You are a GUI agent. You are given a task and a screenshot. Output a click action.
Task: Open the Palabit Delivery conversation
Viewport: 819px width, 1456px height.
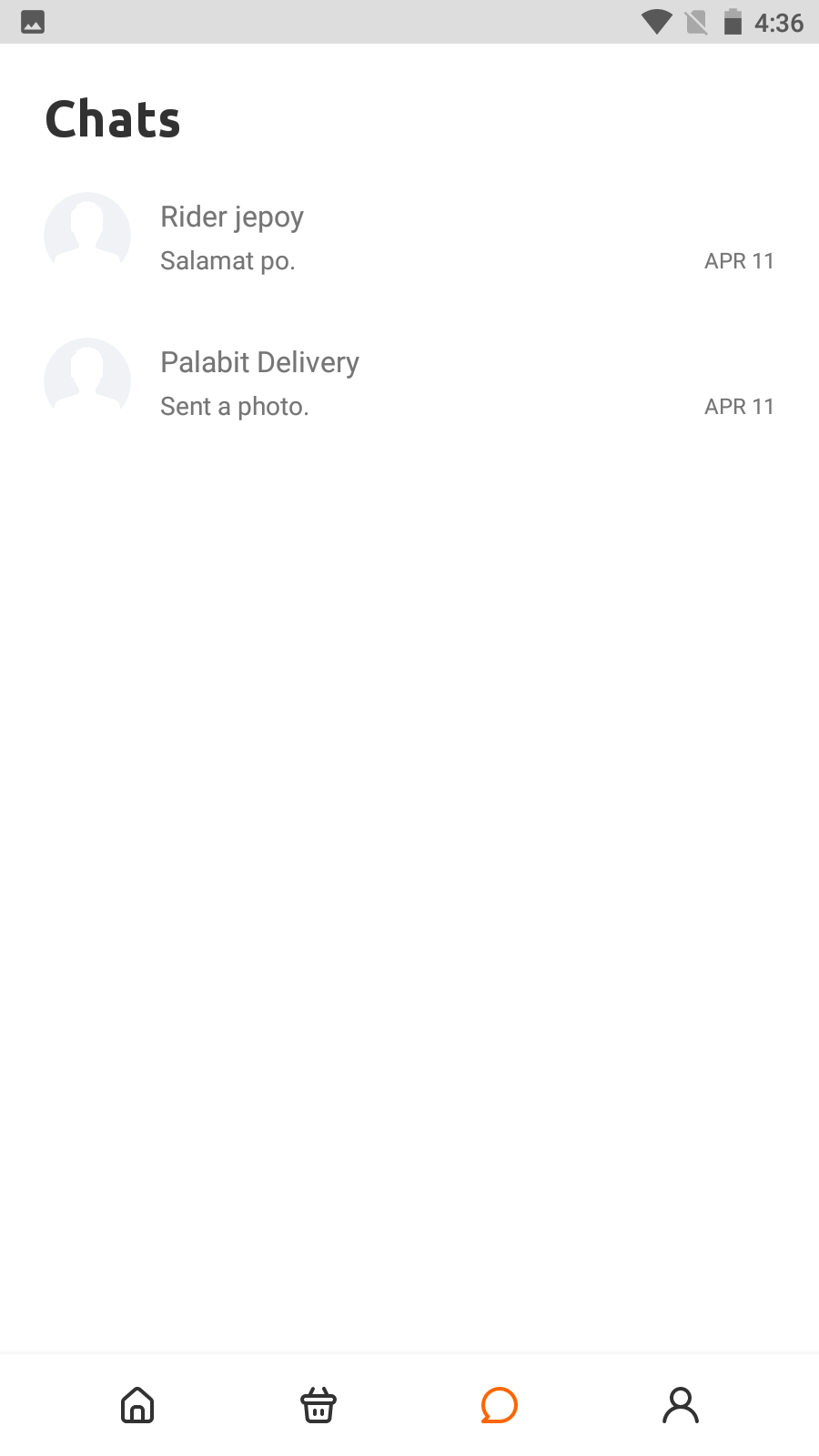[x=409, y=383]
